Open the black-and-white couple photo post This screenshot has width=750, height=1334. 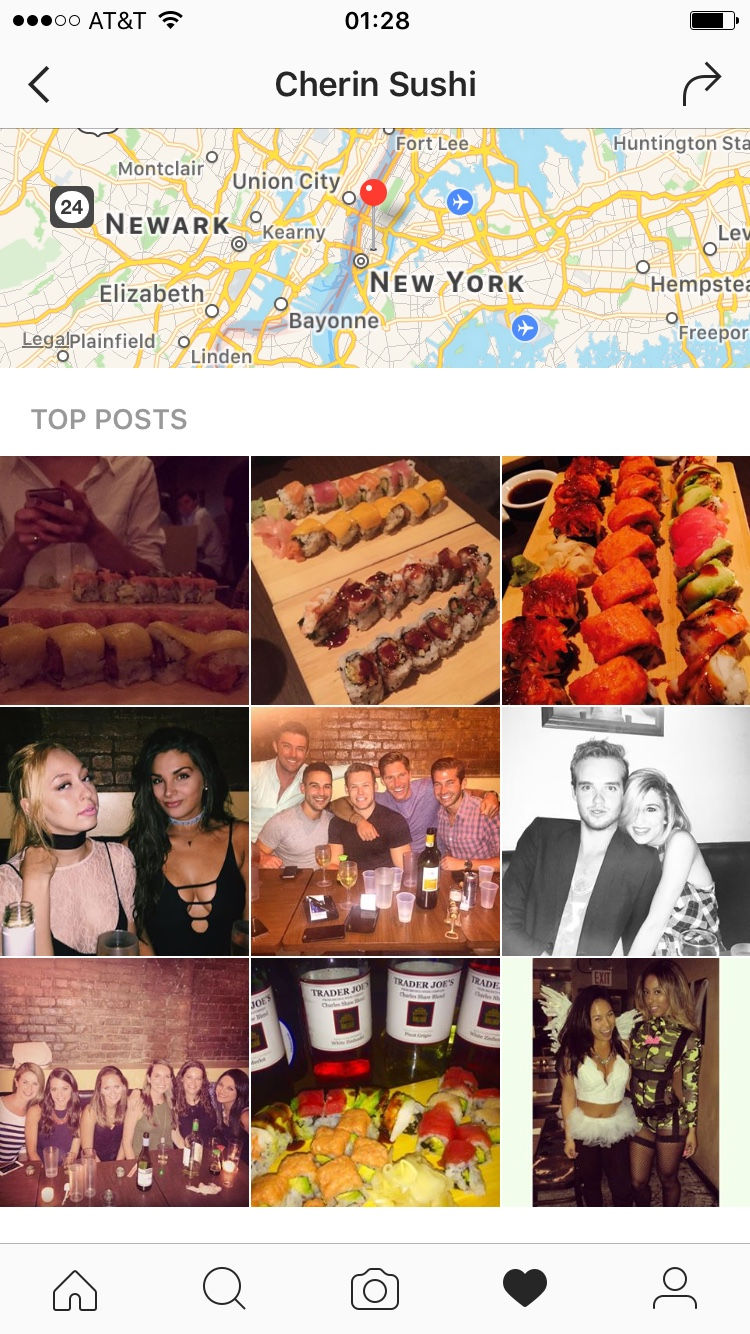click(x=626, y=831)
